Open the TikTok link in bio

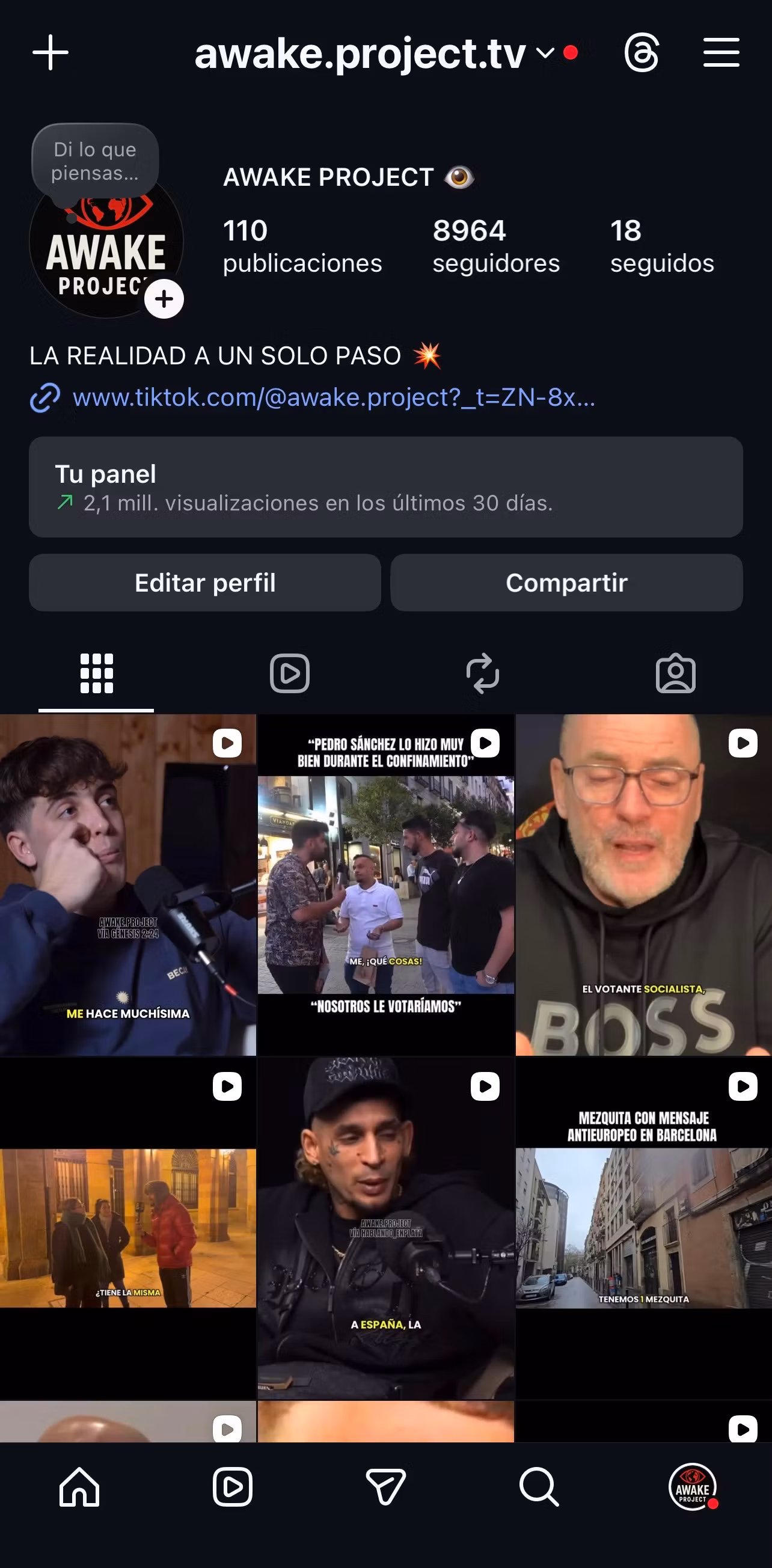pos(332,397)
